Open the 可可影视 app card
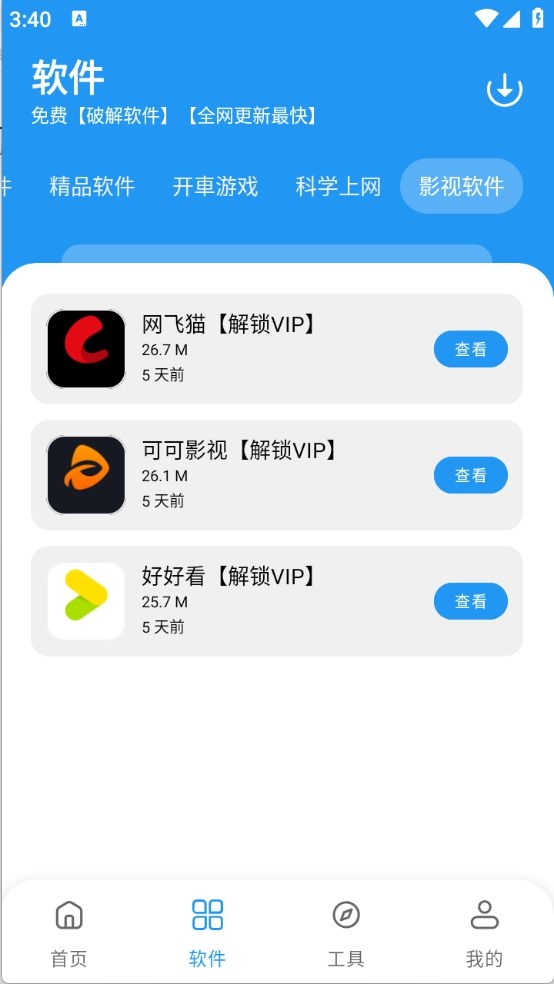Screen dimensions: 554x984 tap(277, 475)
